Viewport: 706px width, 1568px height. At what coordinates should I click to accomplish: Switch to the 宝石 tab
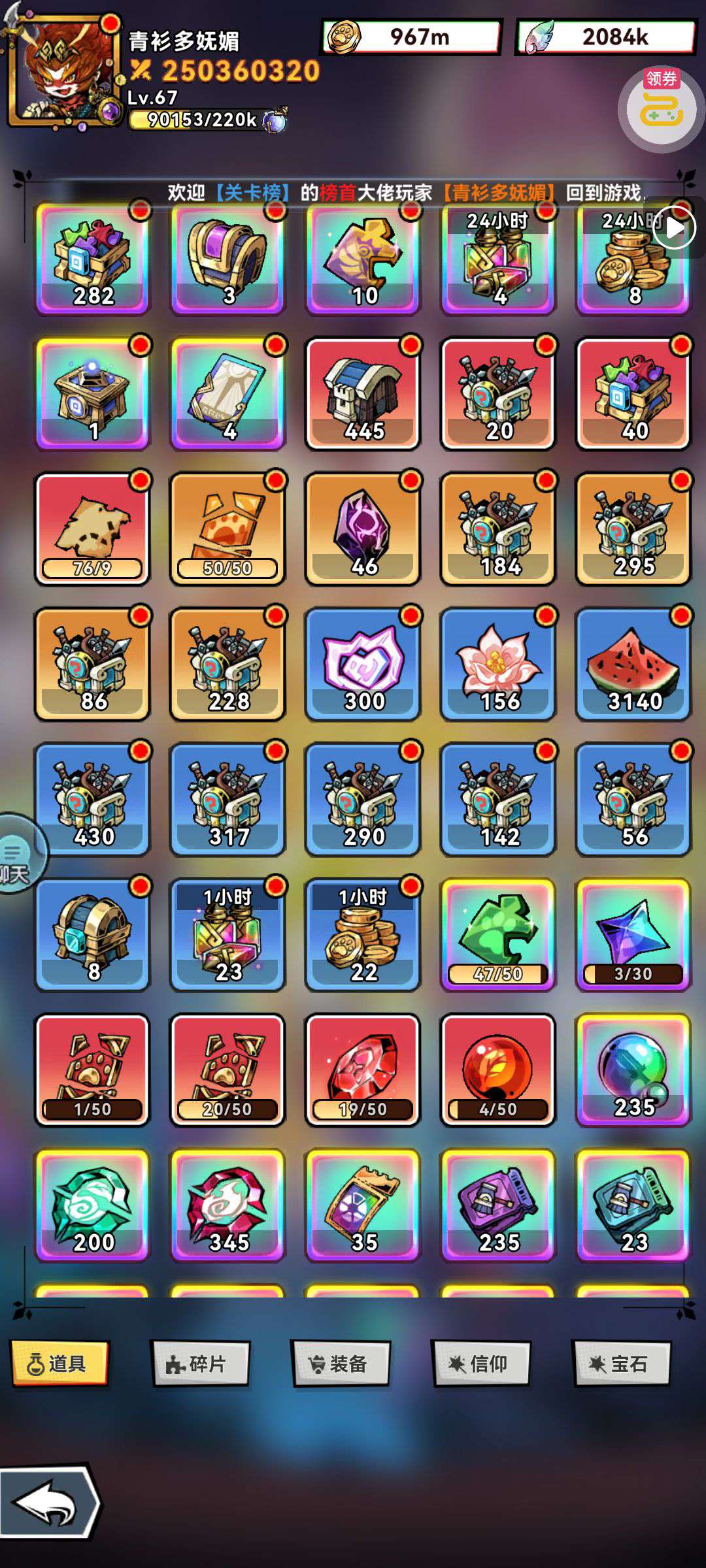(x=622, y=1364)
